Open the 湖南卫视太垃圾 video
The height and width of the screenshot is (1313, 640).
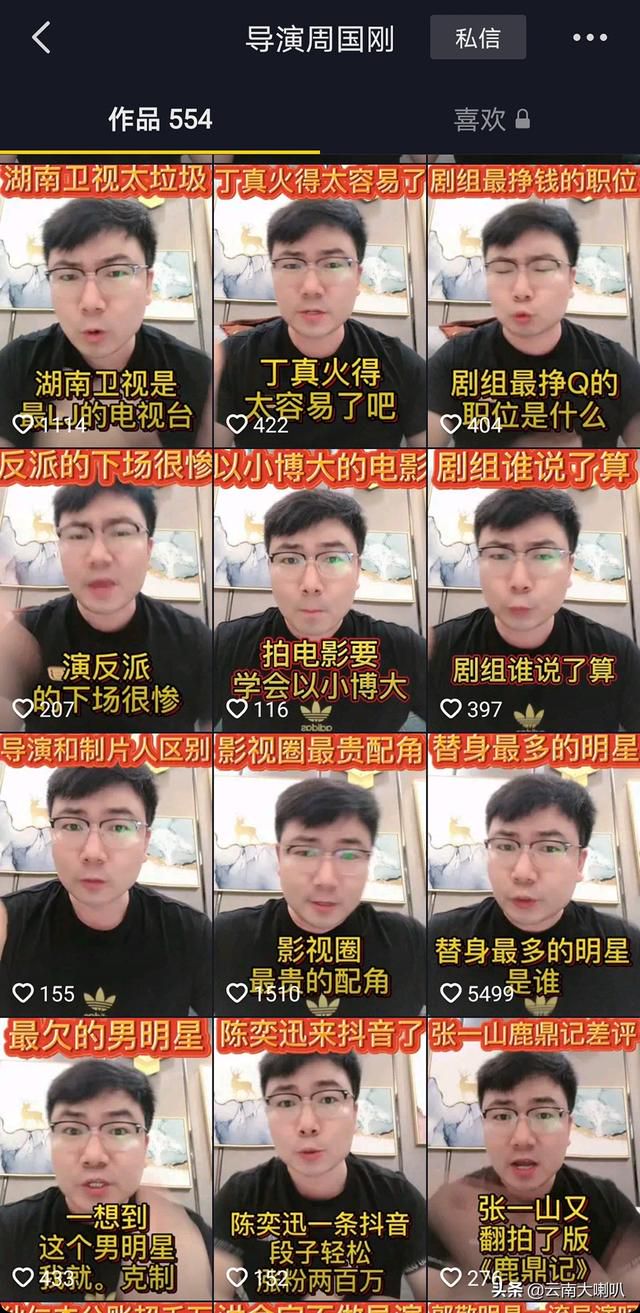(x=106, y=302)
